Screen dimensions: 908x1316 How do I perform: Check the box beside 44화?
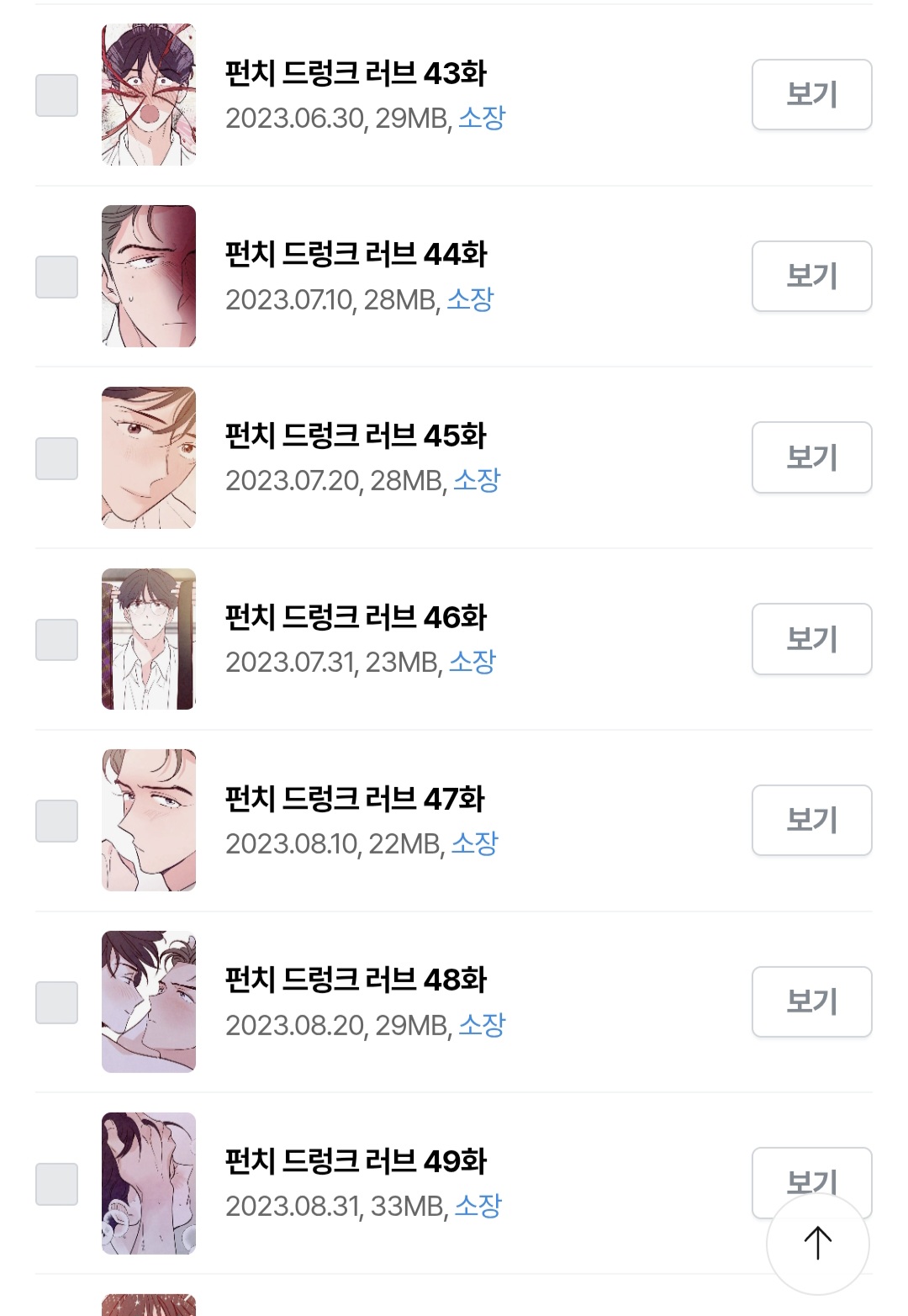(56, 277)
